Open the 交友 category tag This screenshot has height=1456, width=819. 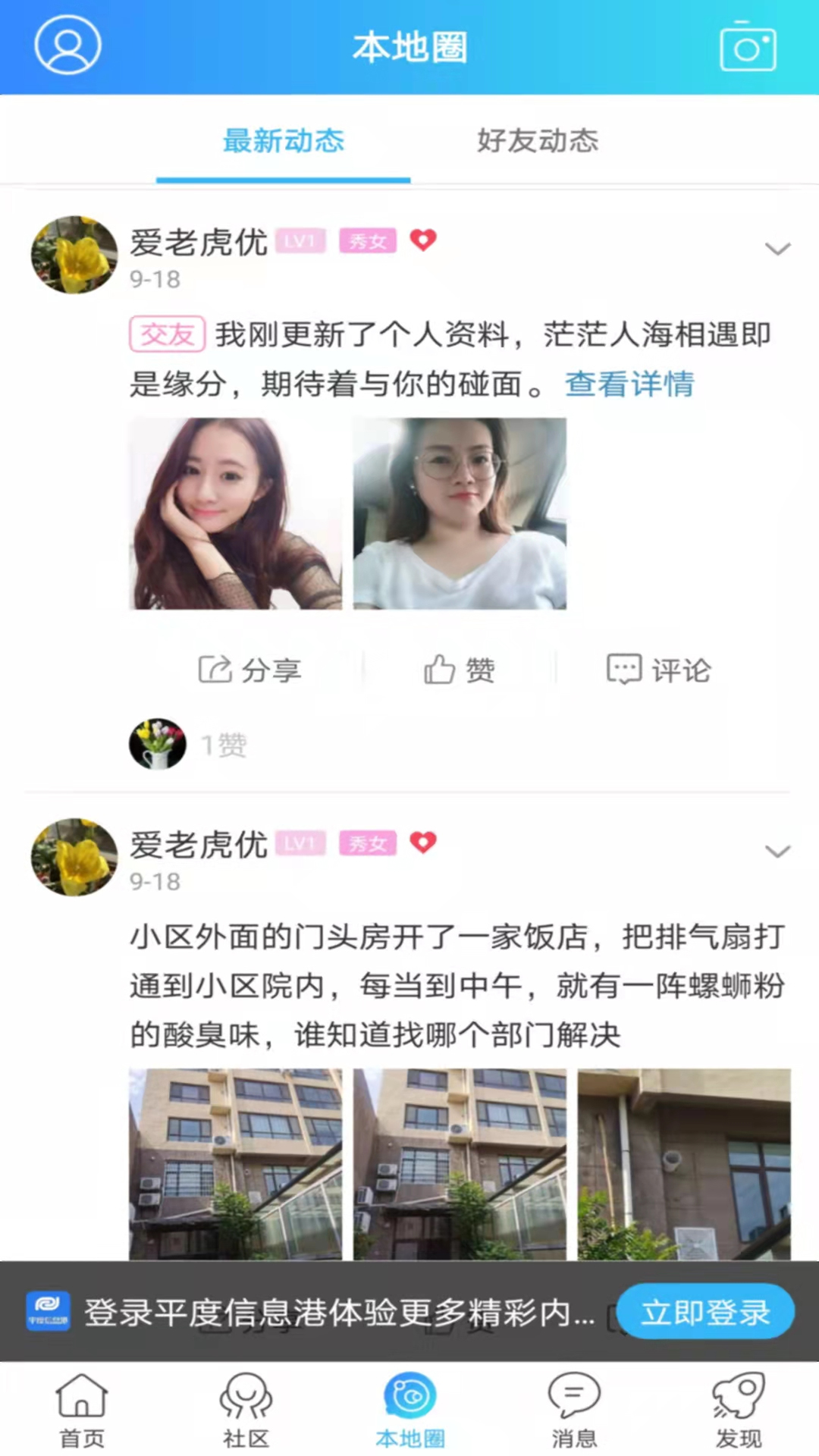pyautogui.click(x=167, y=335)
